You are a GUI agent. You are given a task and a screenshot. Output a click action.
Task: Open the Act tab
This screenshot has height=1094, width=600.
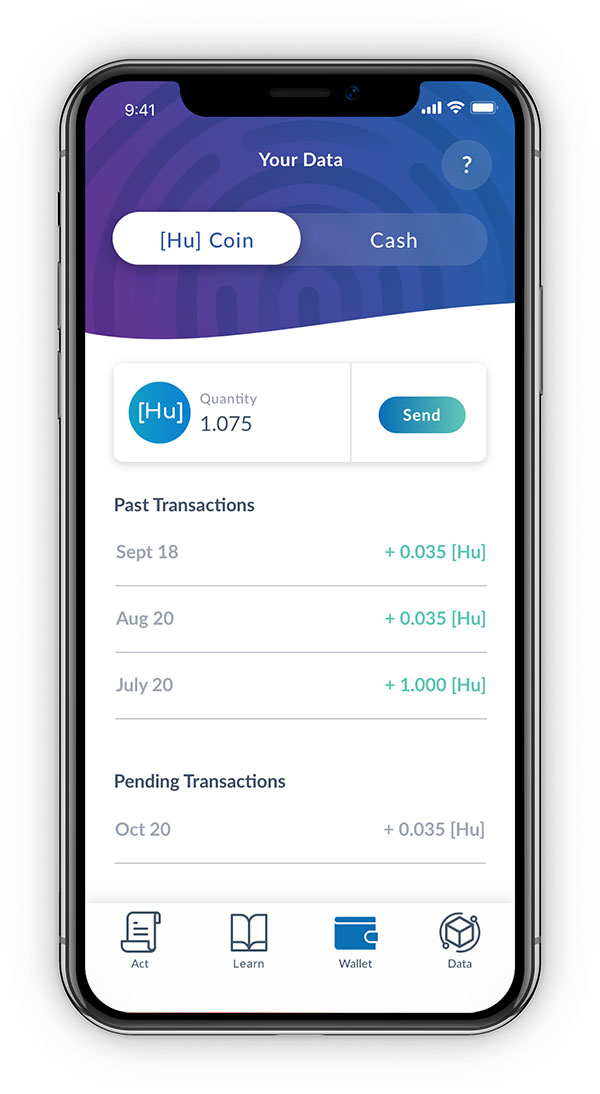coord(141,940)
